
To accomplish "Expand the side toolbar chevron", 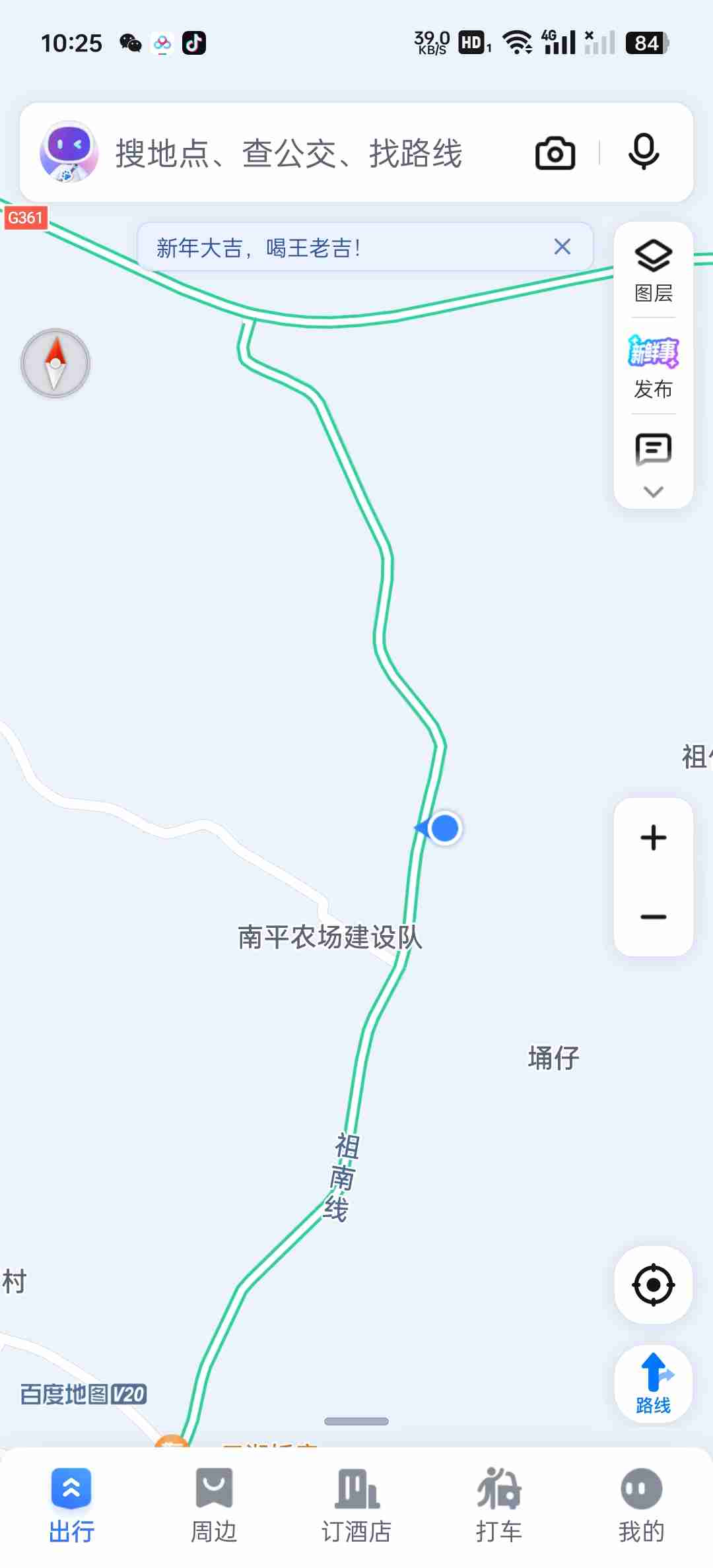I will point(653,492).
